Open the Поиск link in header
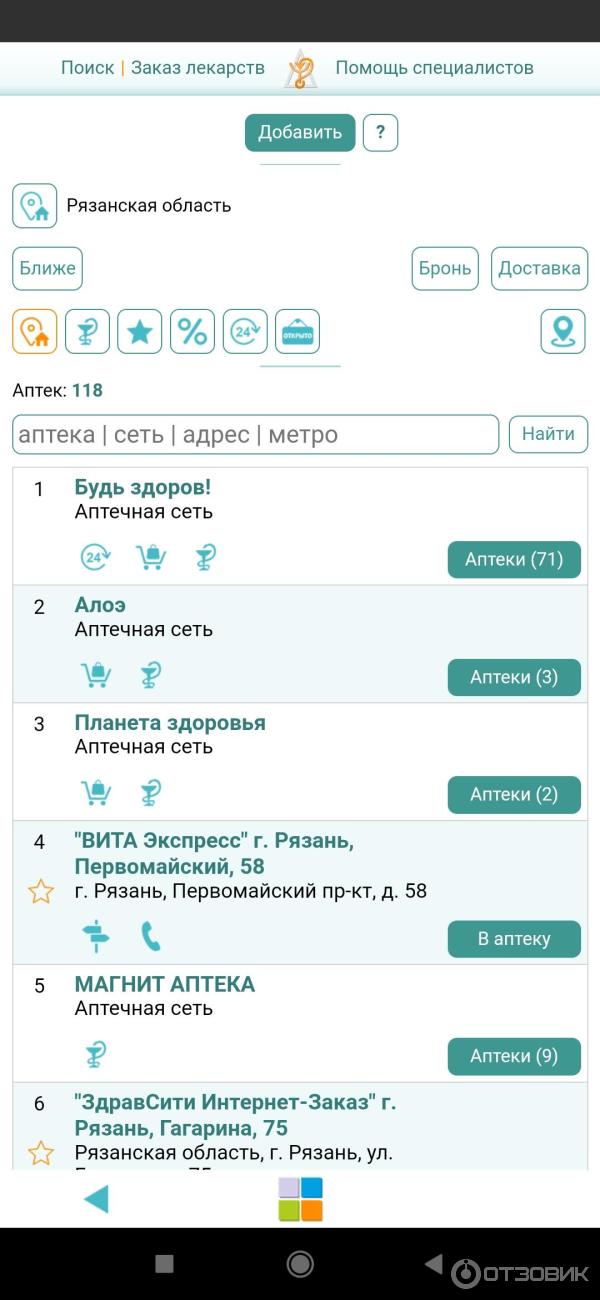This screenshot has height=1300, width=600. point(87,68)
